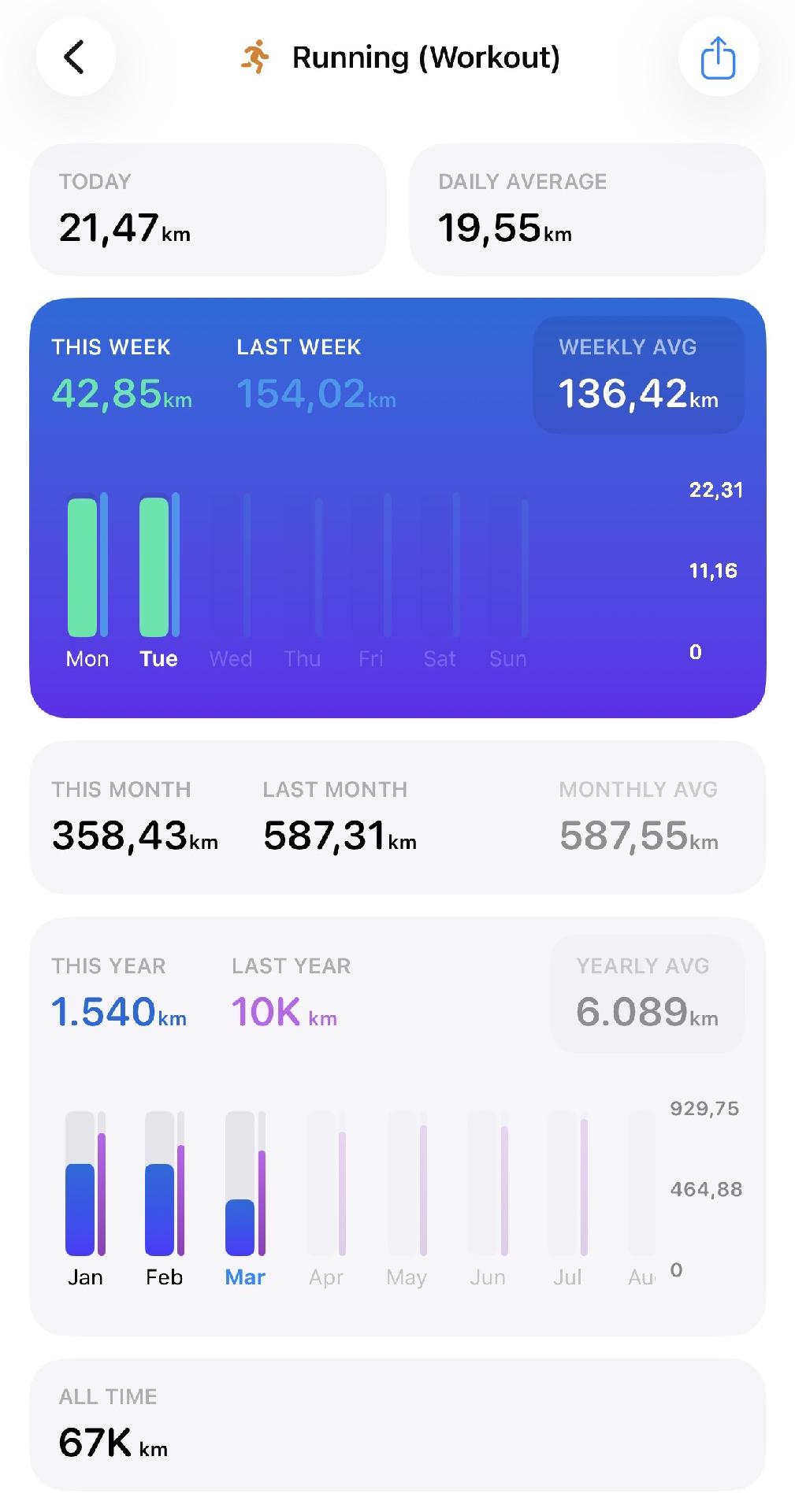This screenshot has height=1512, width=795.
Task: Tap the Tue bar in weekly chart
Action: [x=155, y=567]
